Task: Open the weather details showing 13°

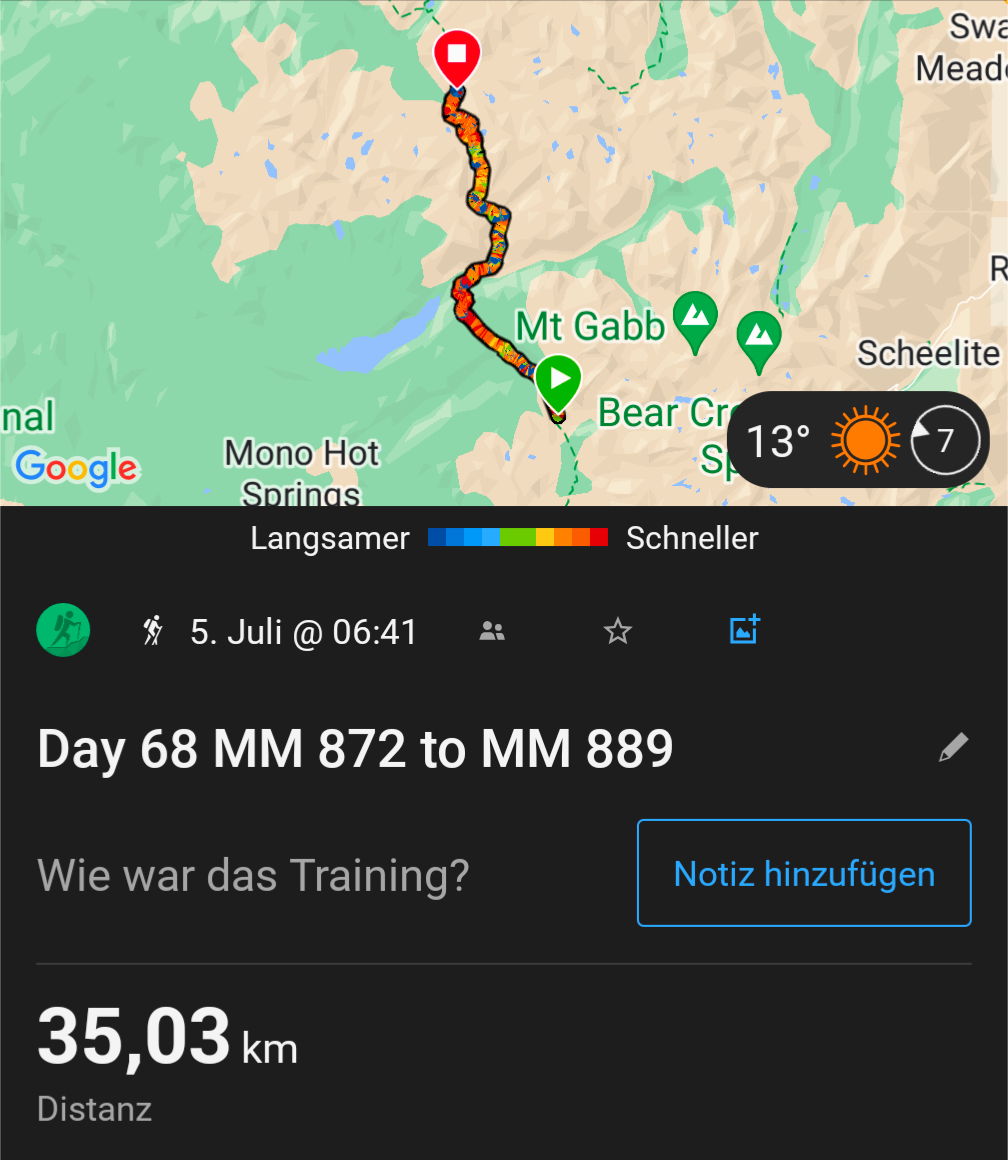Action: (858, 440)
